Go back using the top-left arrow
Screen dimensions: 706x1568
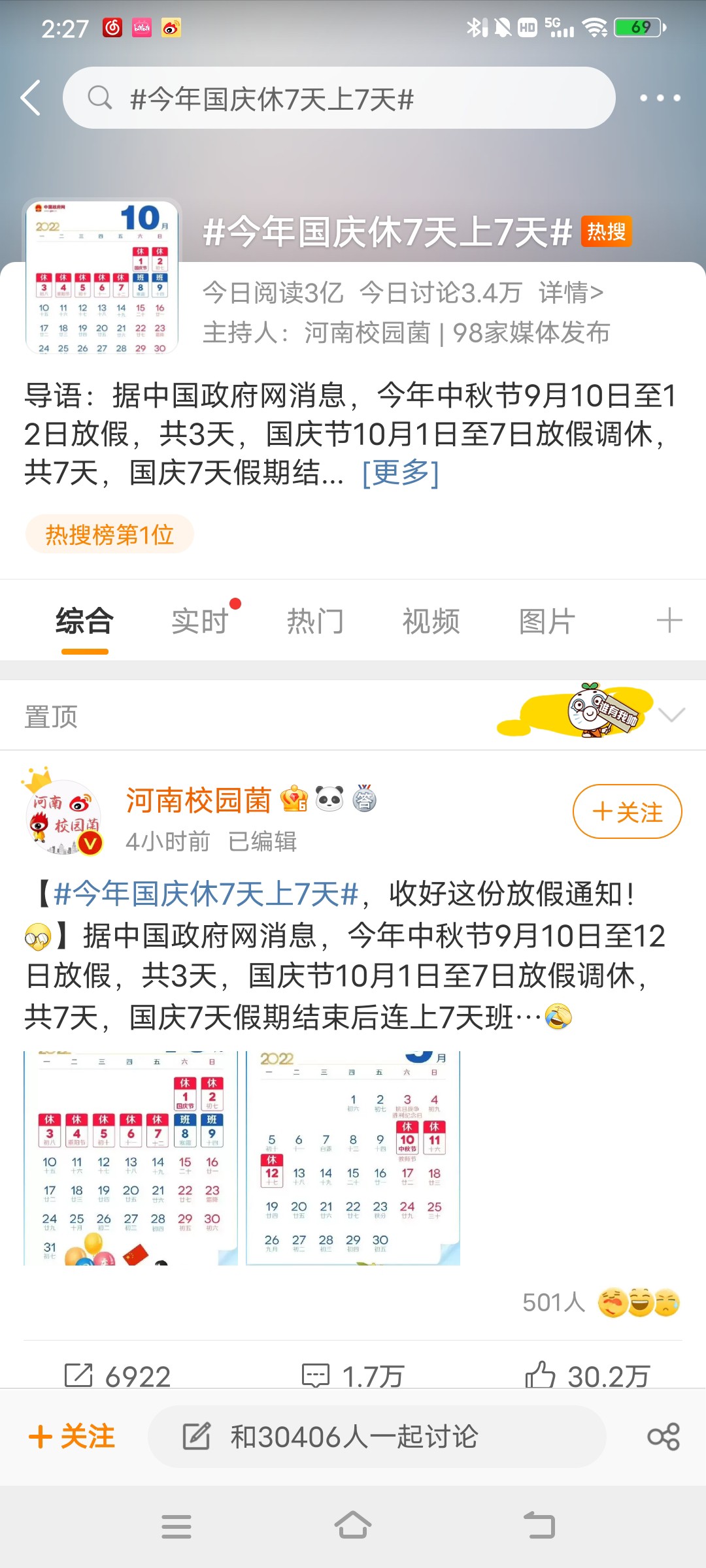click(31, 98)
